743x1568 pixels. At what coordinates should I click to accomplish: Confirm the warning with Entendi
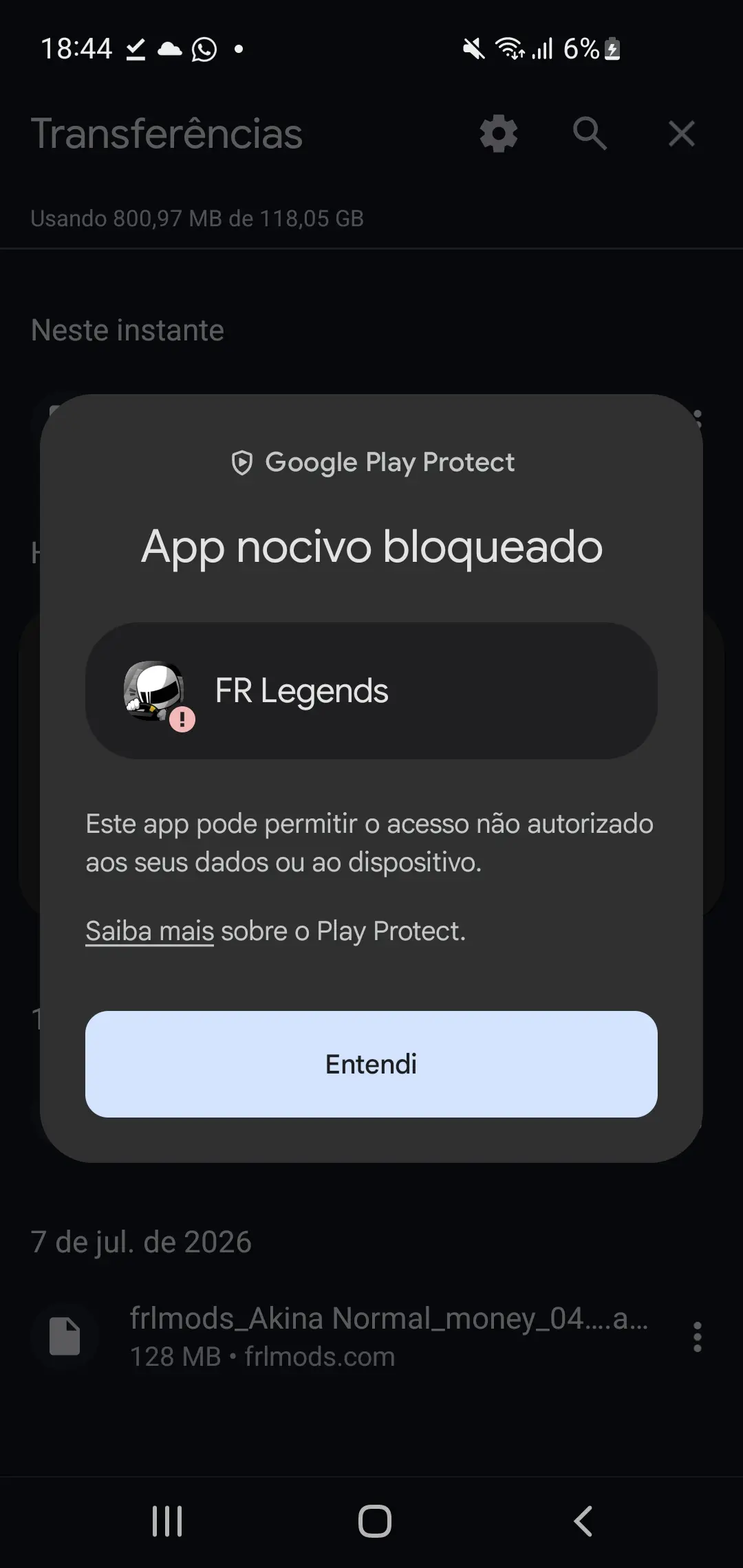[371, 1064]
